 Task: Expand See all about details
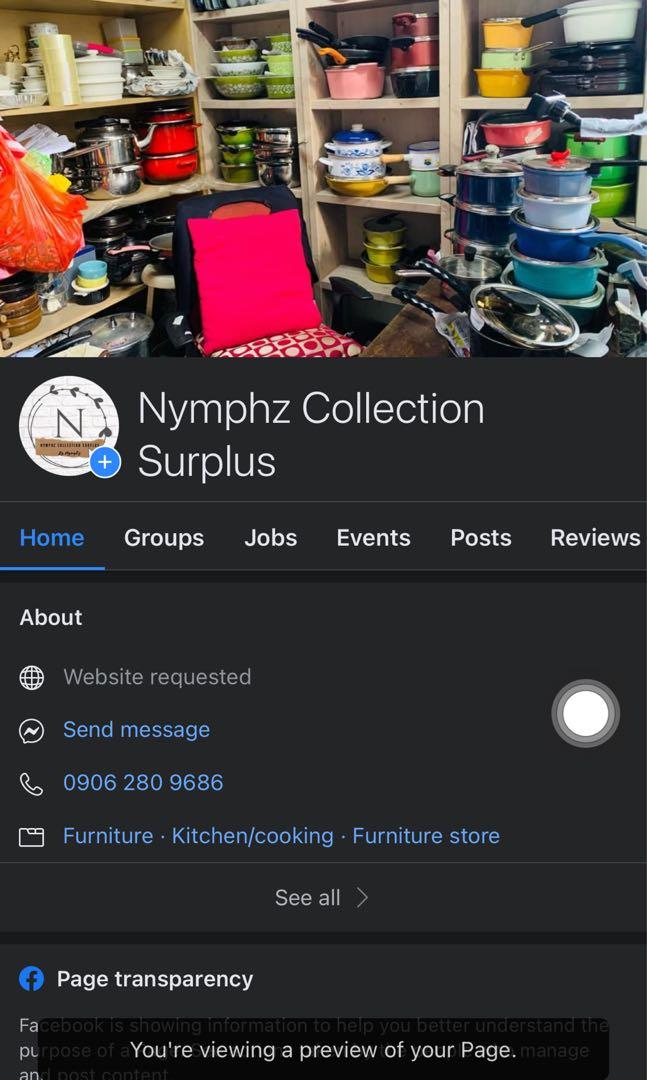tap(322, 897)
